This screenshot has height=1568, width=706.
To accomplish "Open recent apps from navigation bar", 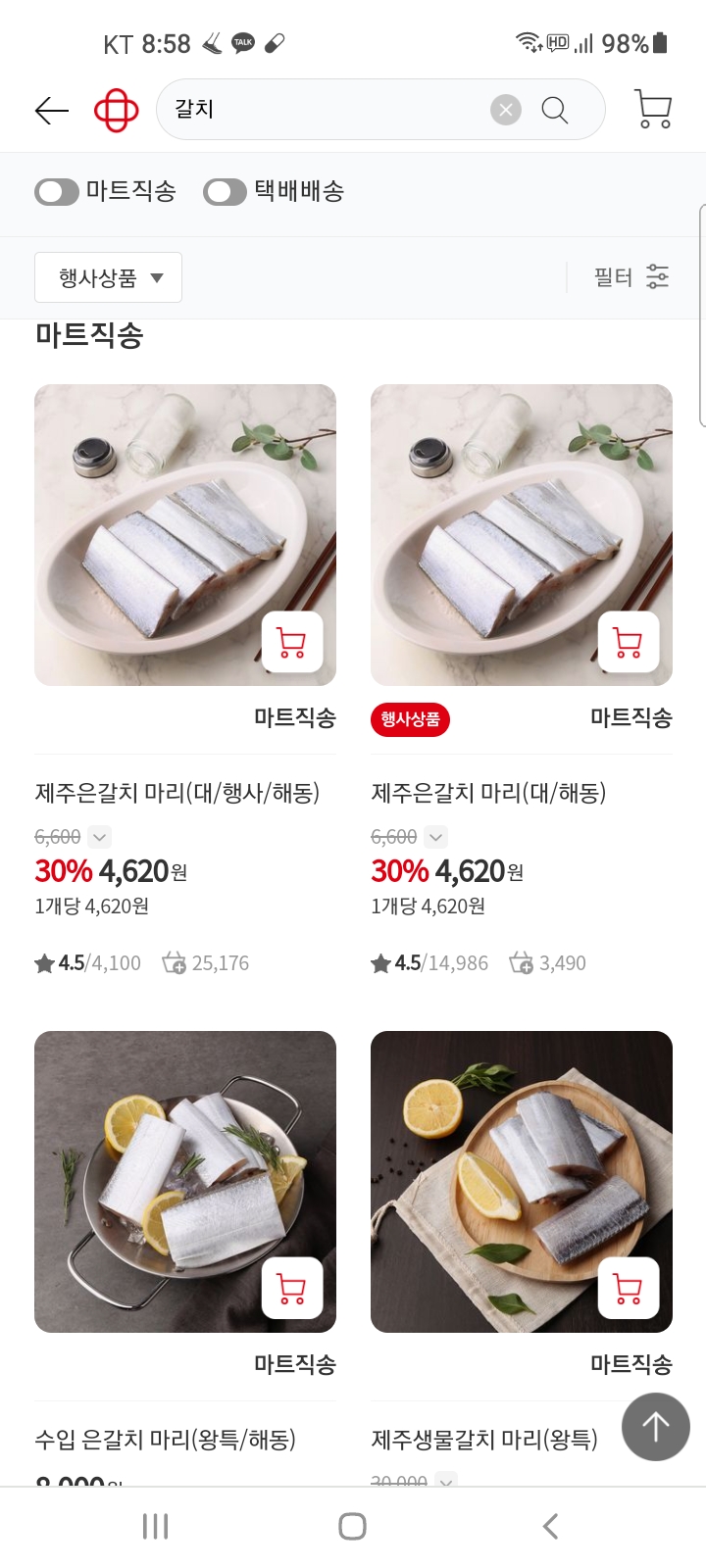I will (x=156, y=1526).
